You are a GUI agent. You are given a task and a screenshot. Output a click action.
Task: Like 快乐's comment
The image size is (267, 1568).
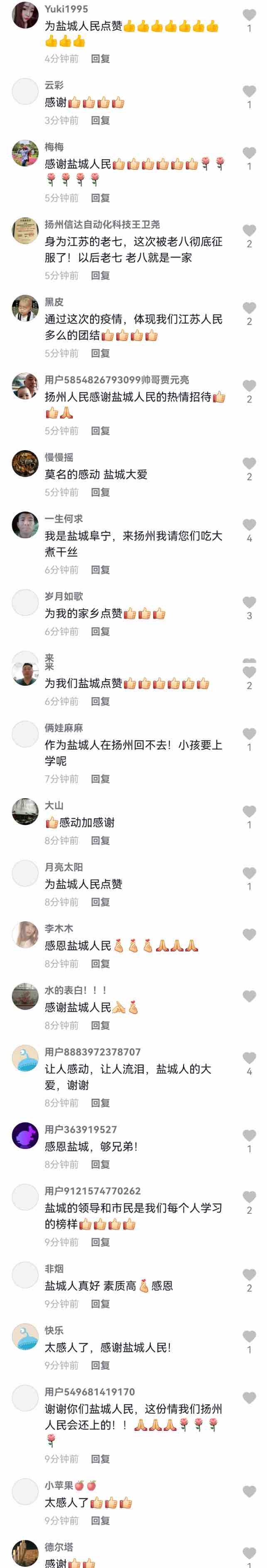tap(249, 1336)
